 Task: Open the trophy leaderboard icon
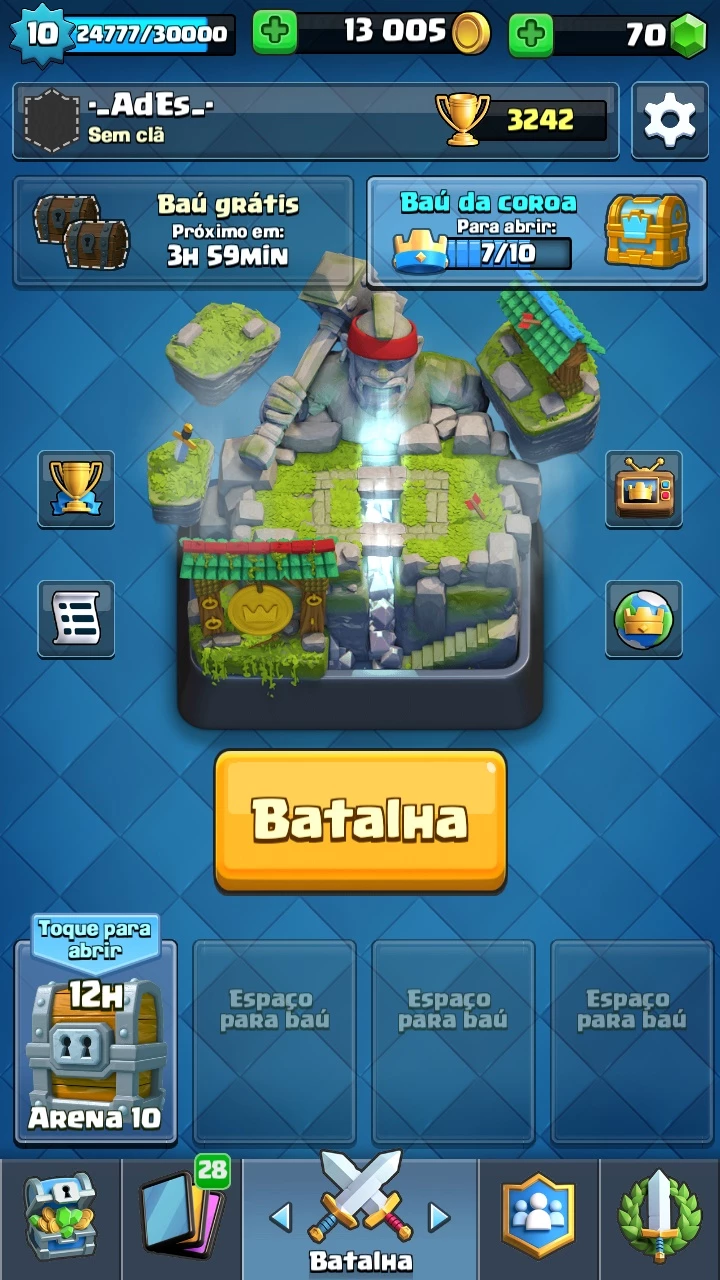pos(76,488)
